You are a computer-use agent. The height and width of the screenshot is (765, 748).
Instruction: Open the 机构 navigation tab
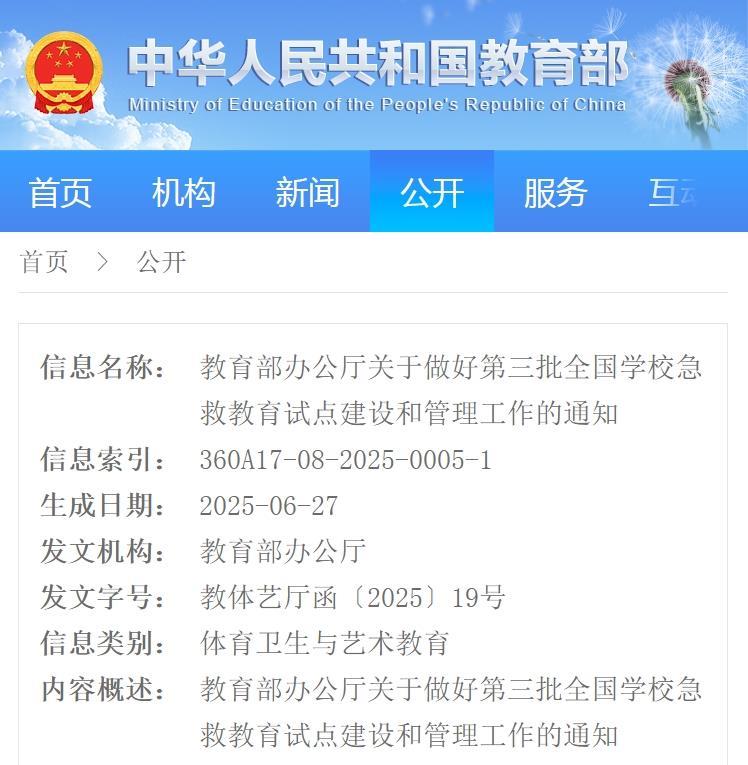click(x=184, y=192)
